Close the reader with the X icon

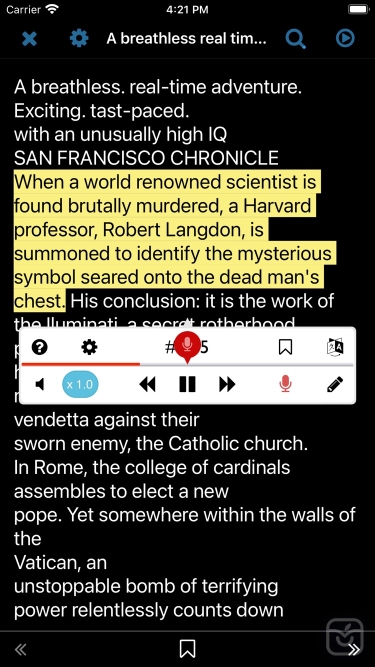[29, 39]
